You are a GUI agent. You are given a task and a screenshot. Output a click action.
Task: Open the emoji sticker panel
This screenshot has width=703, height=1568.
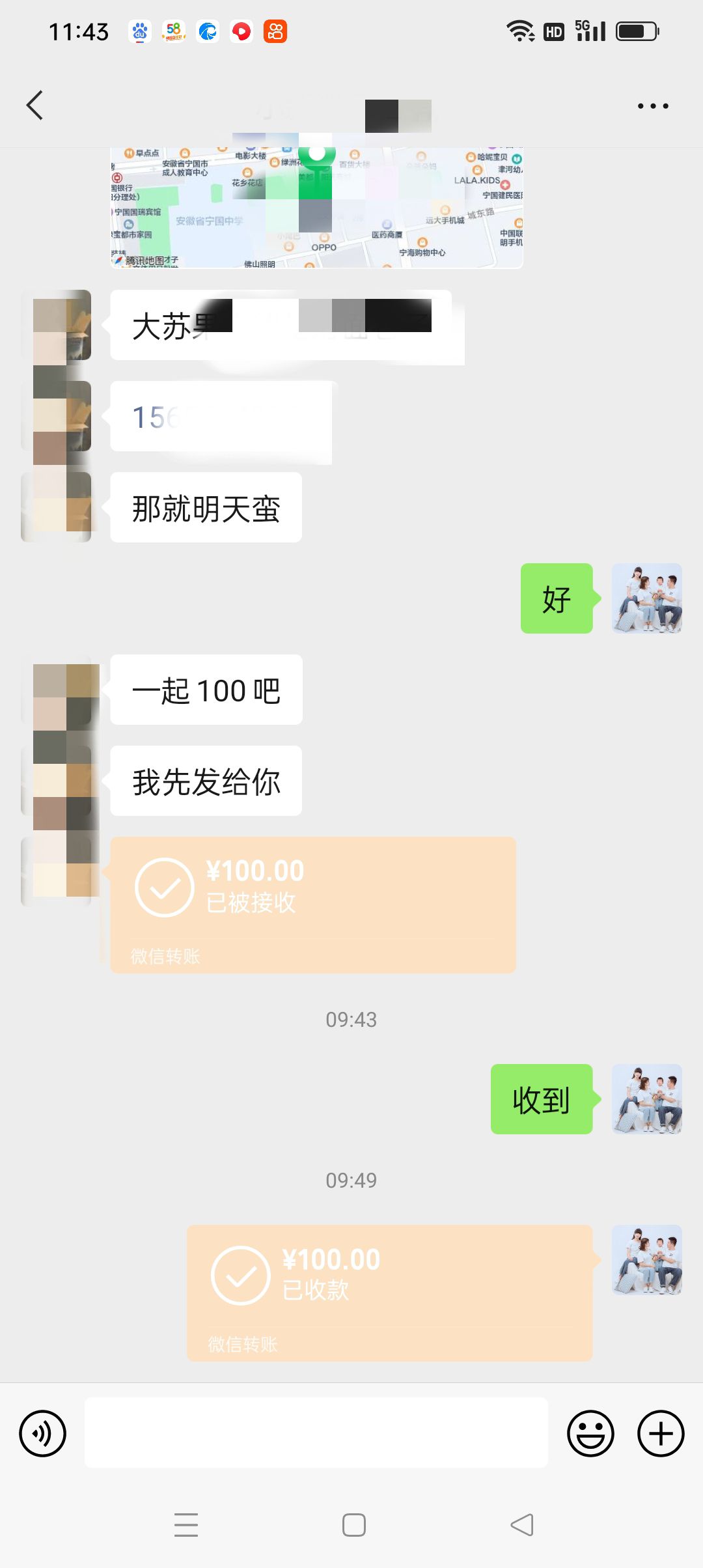click(590, 1433)
